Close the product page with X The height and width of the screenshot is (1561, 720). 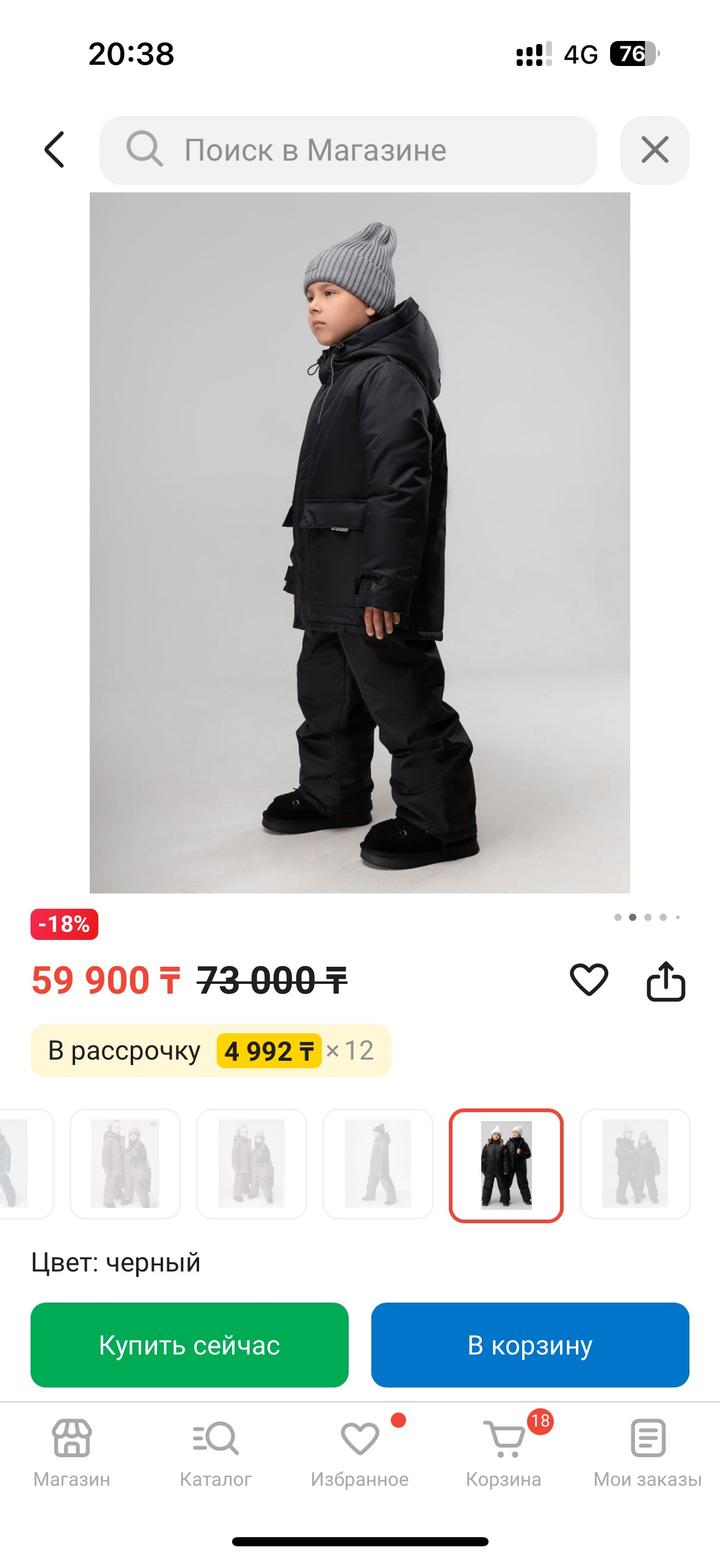click(654, 150)
